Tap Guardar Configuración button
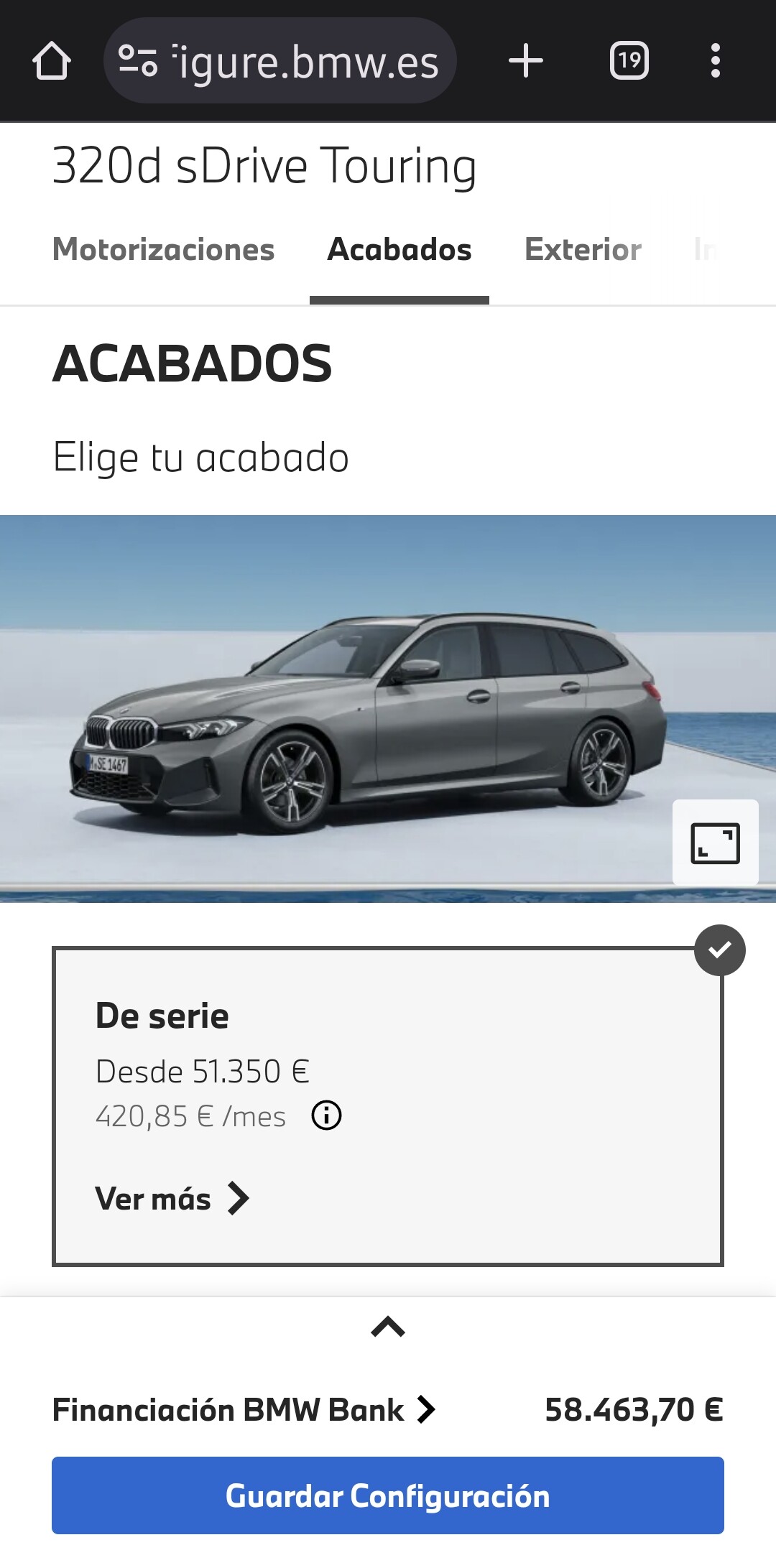776x1568 pixels. pyautogui.click(x=388, y=1495)
